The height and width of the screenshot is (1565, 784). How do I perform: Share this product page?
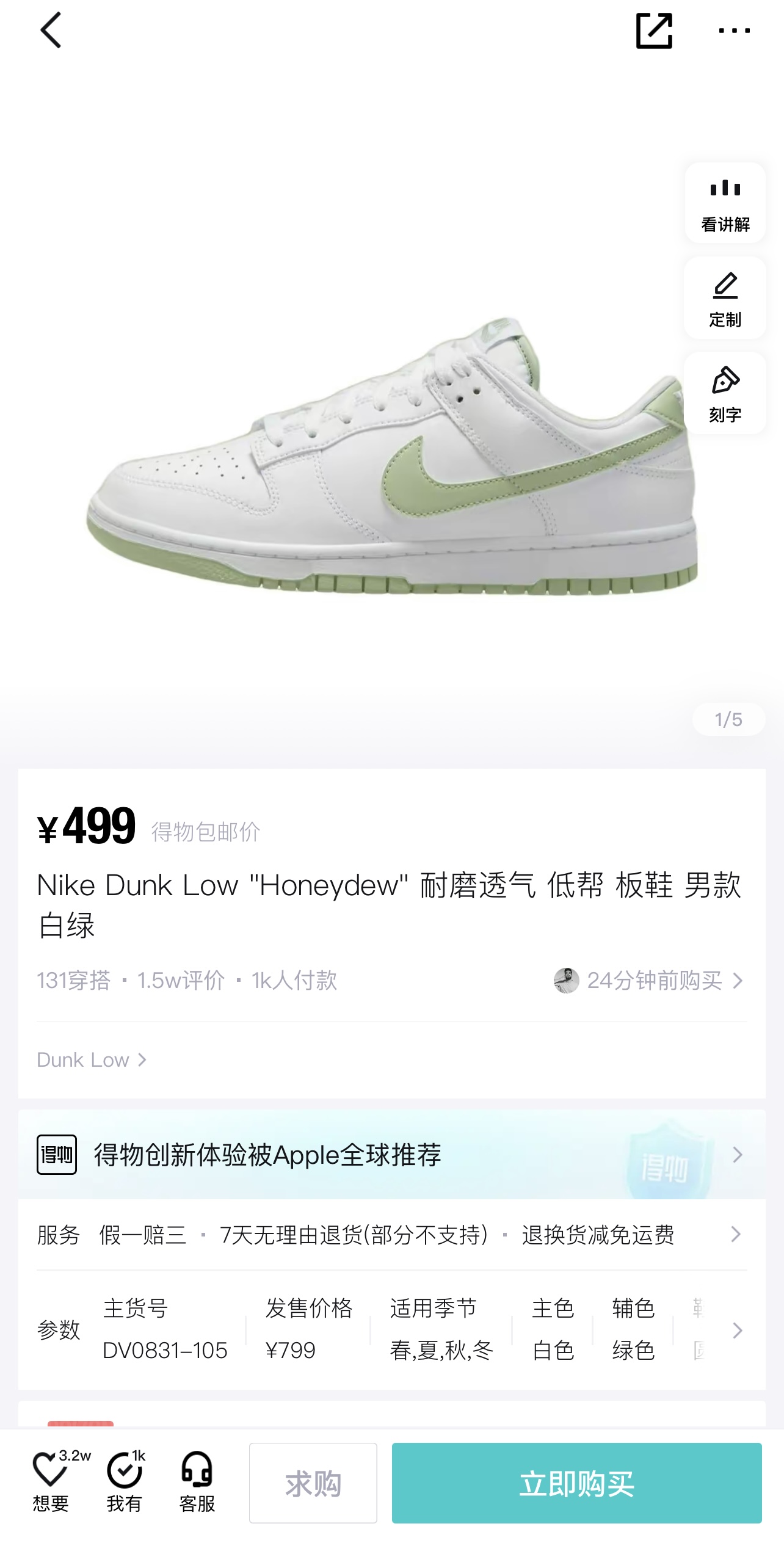[654, 31]
